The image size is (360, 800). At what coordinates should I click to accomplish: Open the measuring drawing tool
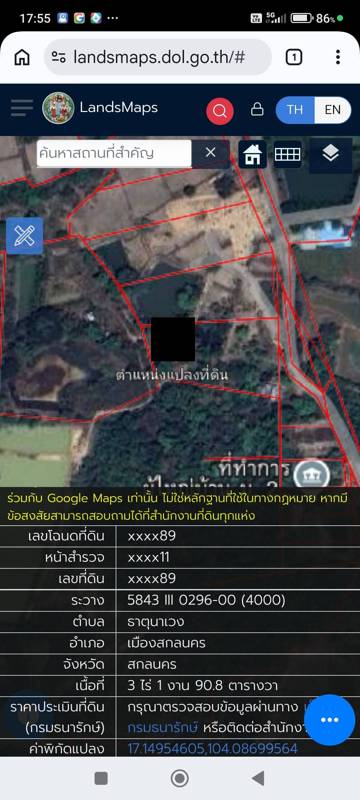click(24, 236)
